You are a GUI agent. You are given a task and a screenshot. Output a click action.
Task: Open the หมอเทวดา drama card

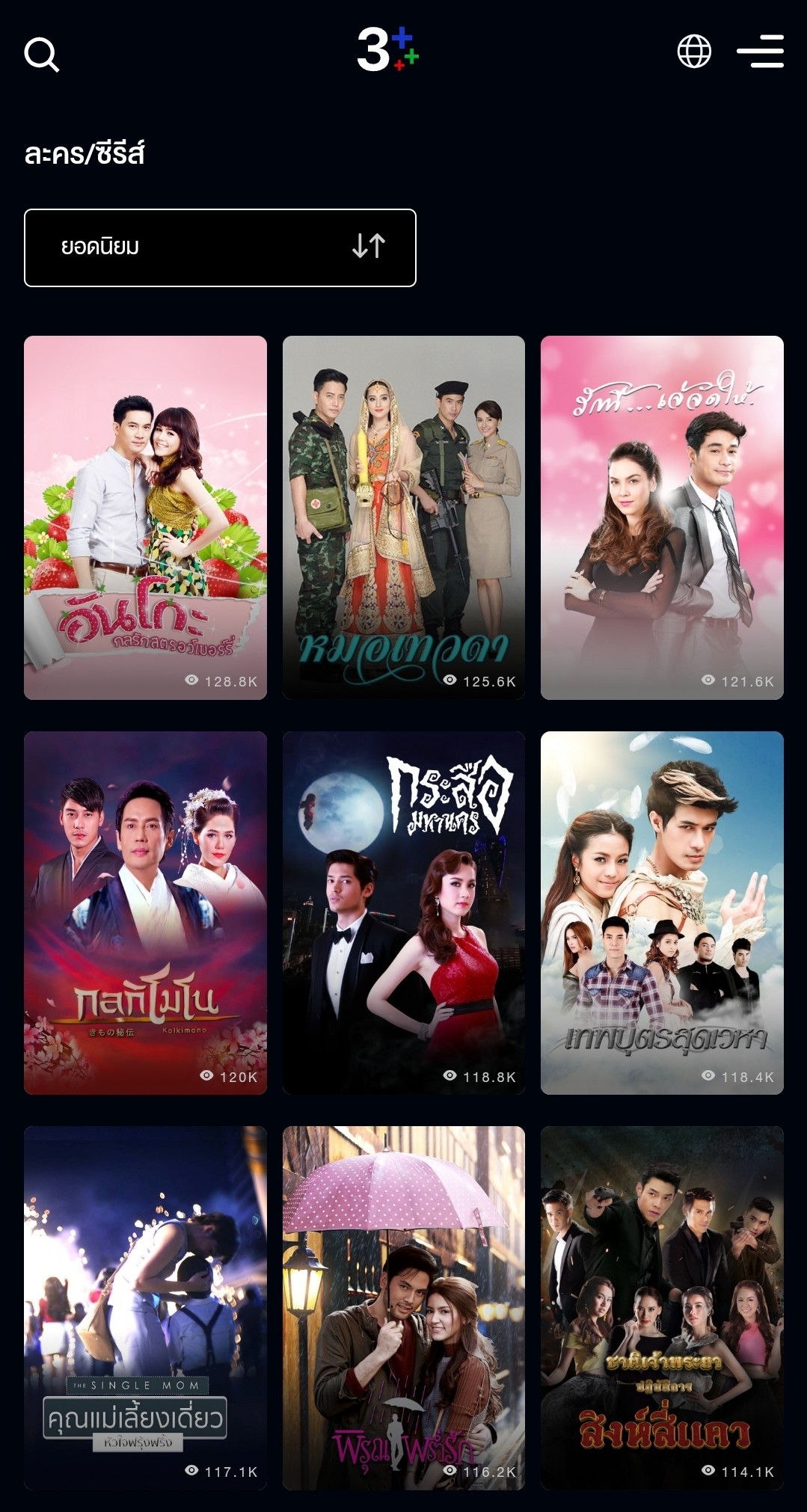coord(404,517)
